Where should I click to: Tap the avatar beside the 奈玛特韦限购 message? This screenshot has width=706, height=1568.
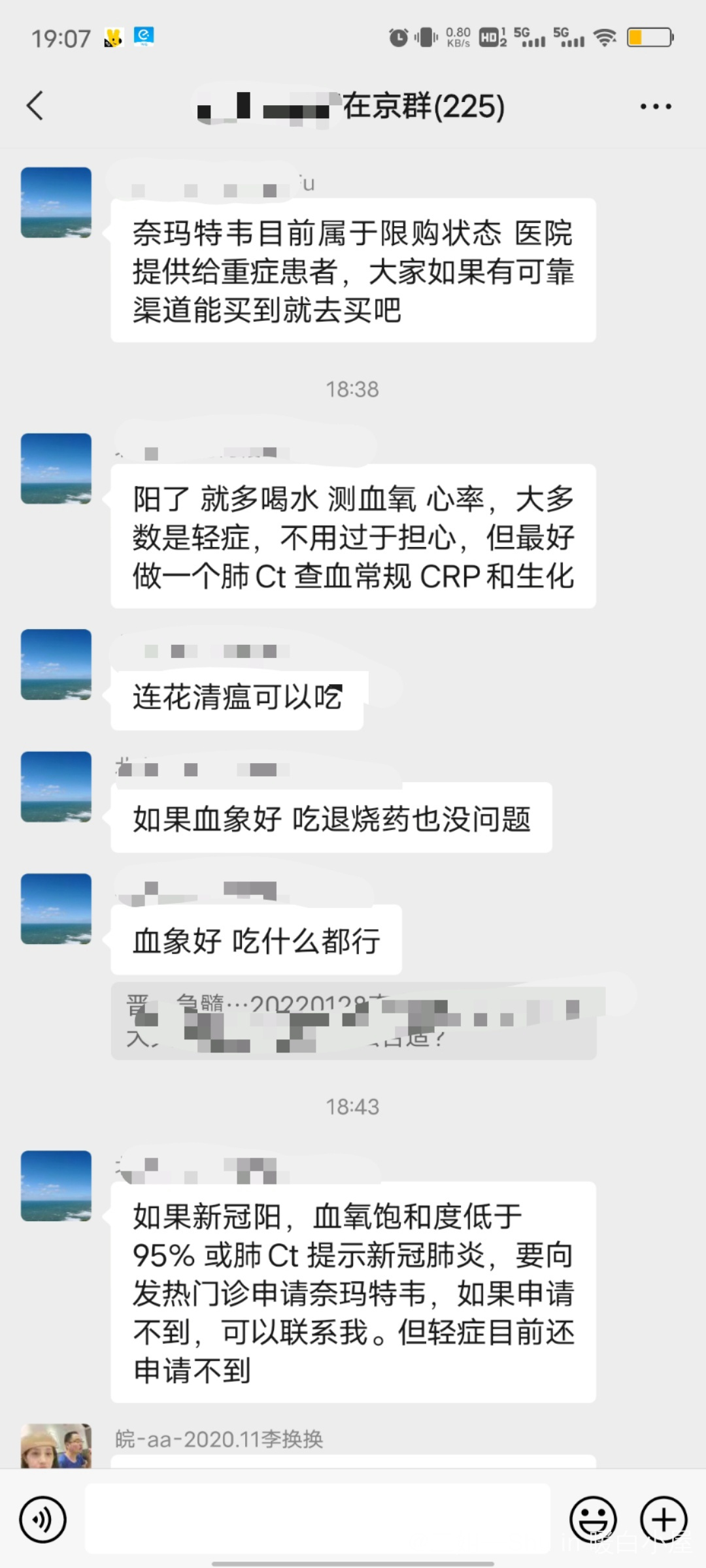(56, 203)
